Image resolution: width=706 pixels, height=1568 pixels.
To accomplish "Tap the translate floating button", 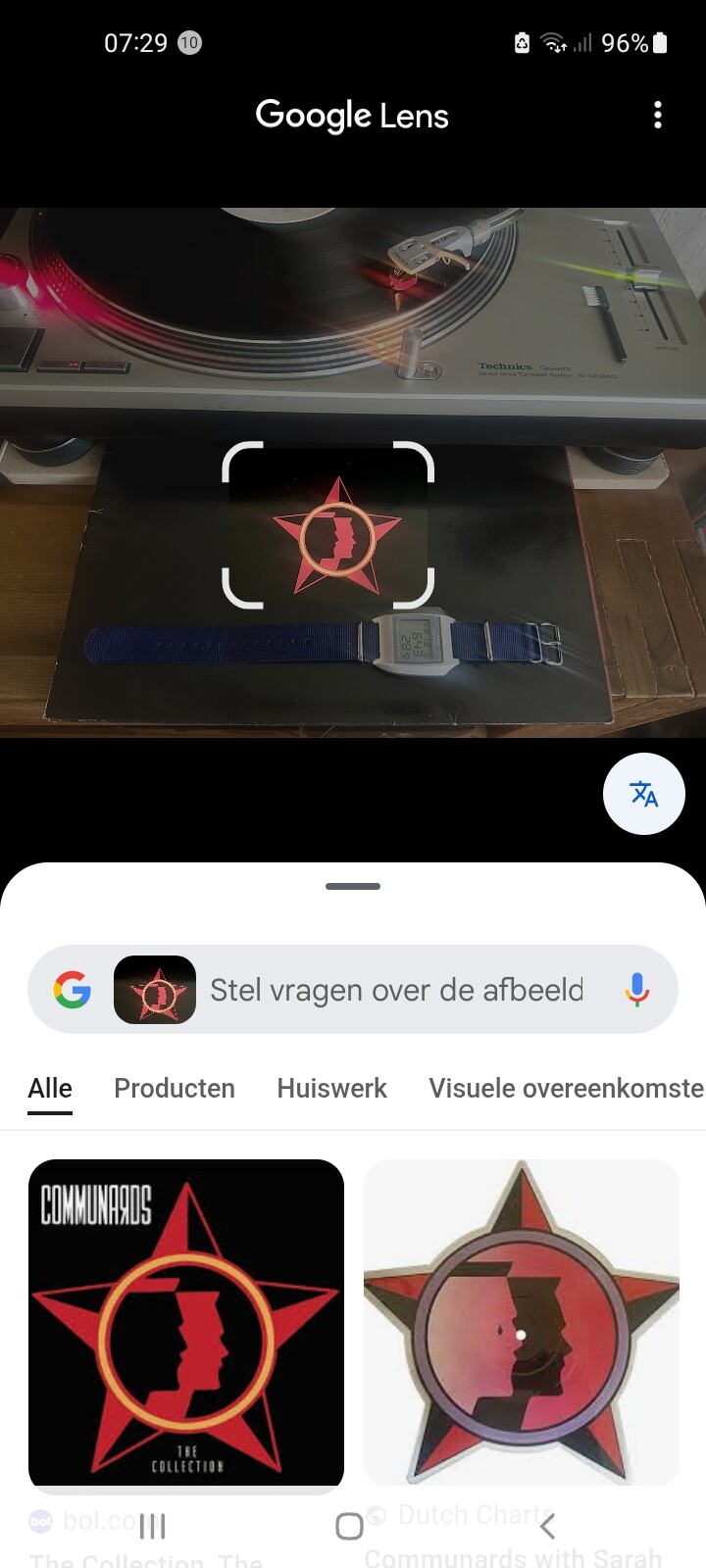I will (643, 794).
